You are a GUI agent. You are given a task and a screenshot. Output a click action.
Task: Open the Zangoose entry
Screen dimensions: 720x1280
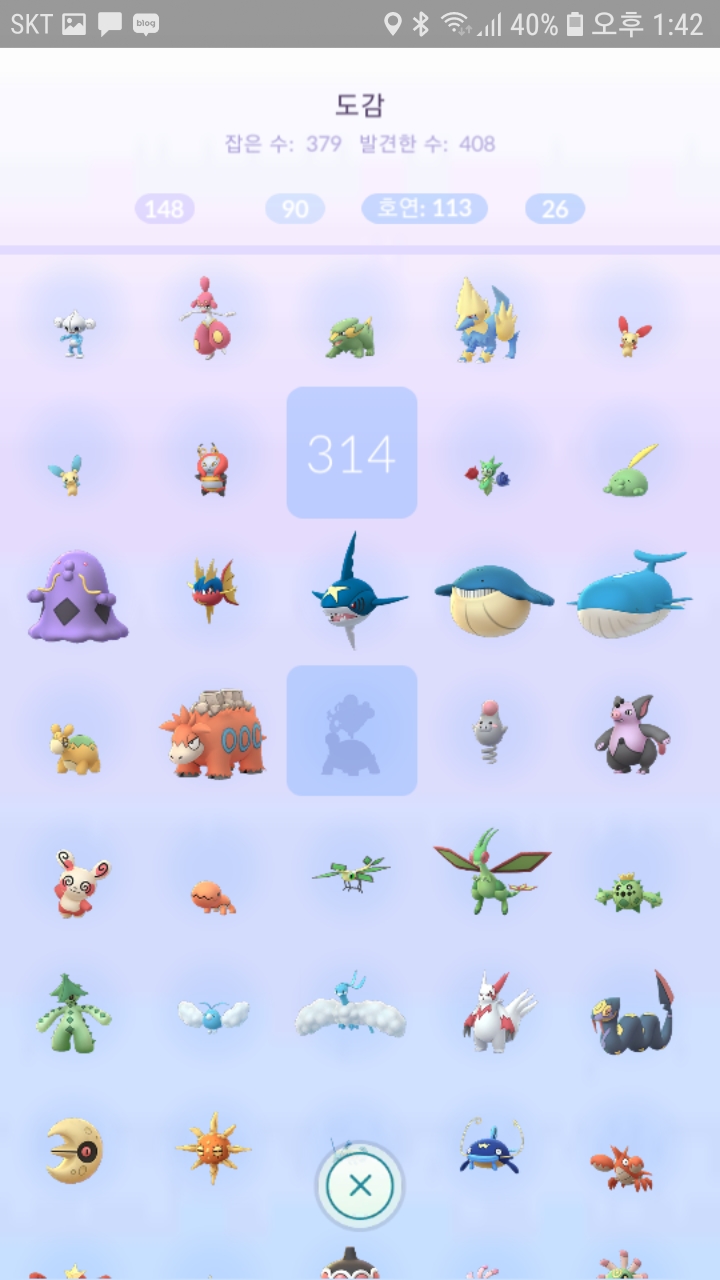tap(495, 1013)
